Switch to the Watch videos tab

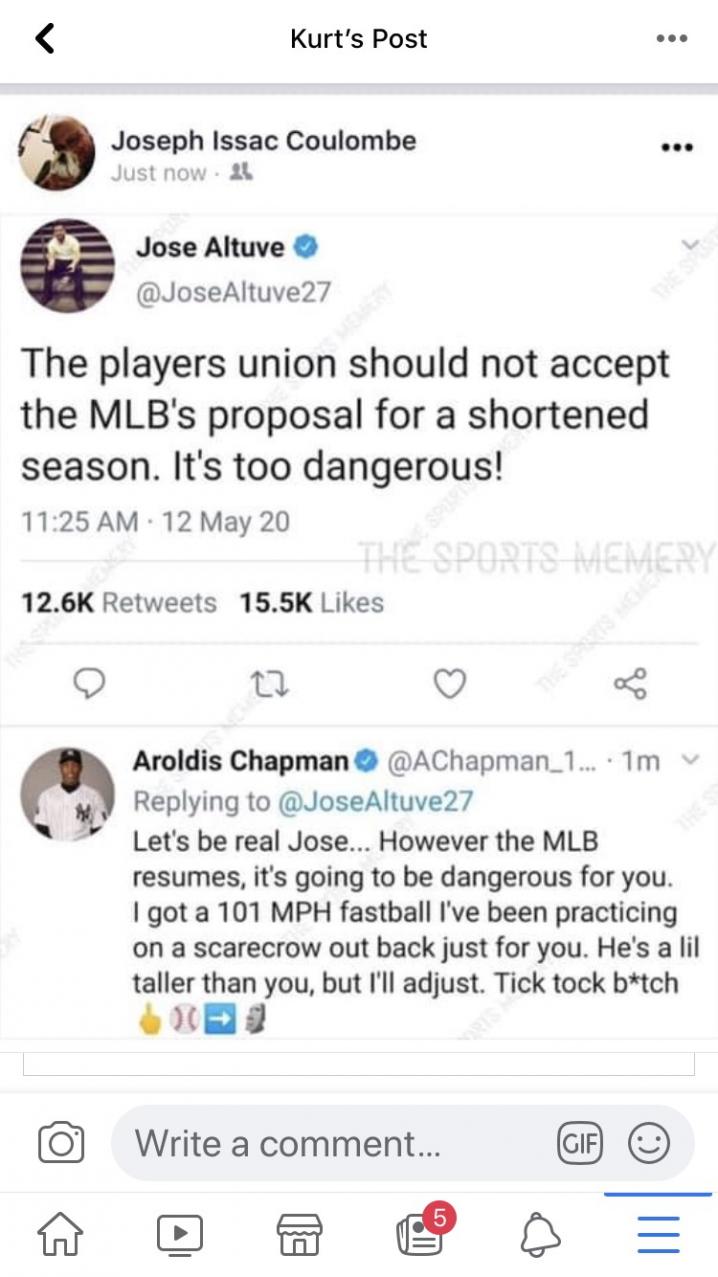(180, 1236)
